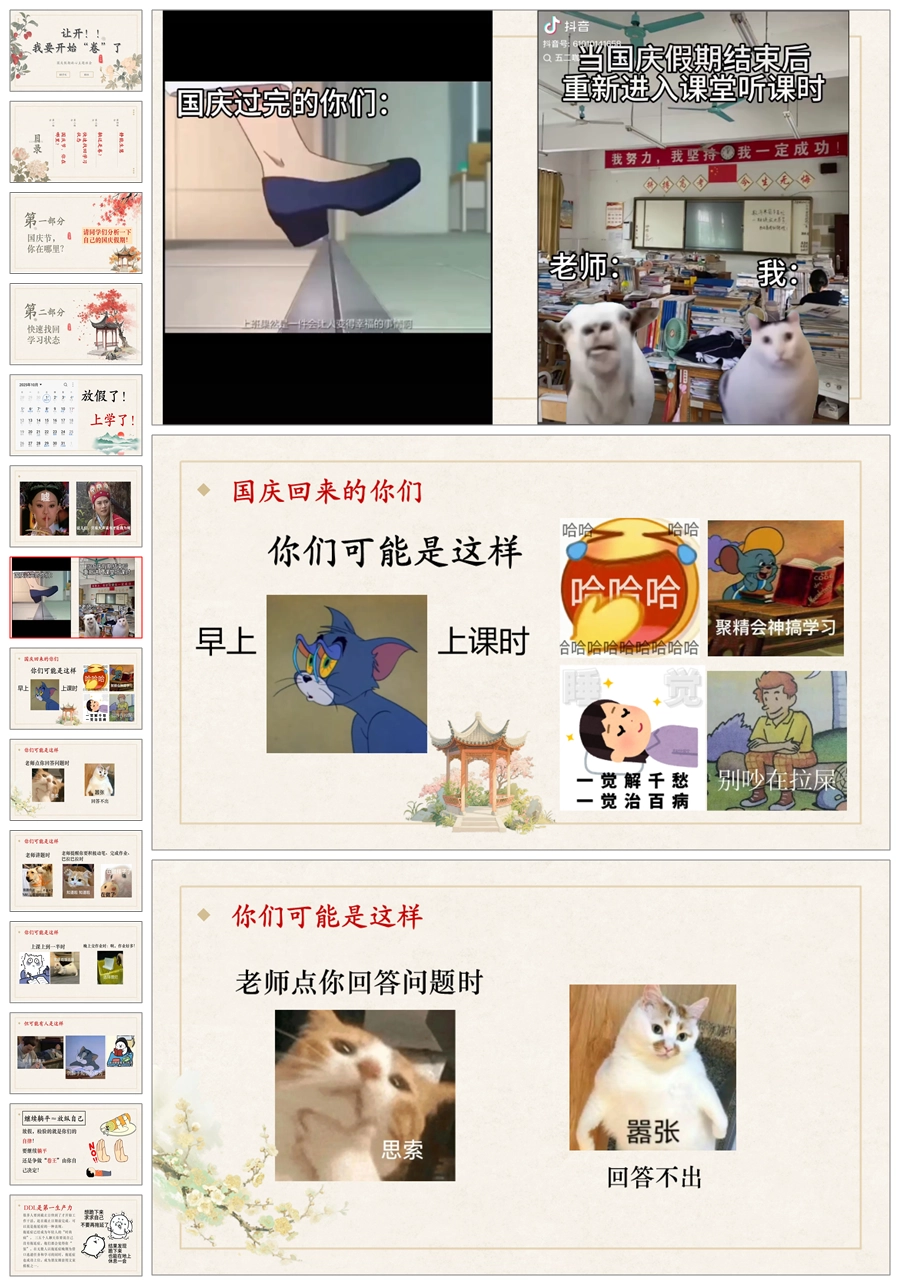Go to the 老师讲题时 slide thumbnail
Viewport: 900px width, 1286px height.
coord(76,870)
